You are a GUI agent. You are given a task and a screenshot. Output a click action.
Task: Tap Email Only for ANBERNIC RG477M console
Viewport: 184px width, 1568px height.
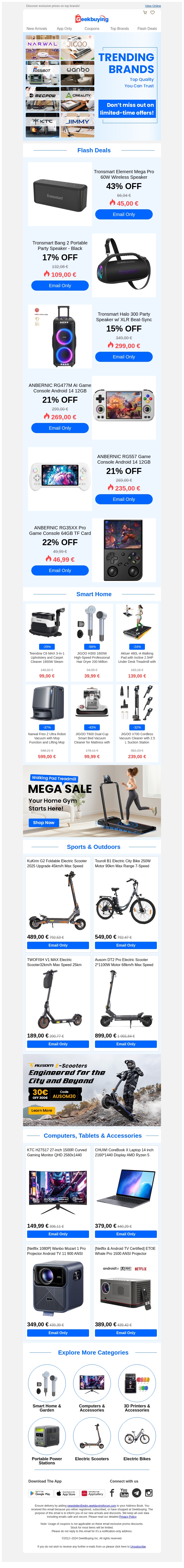pyautogui.click(x=60, y=428)
